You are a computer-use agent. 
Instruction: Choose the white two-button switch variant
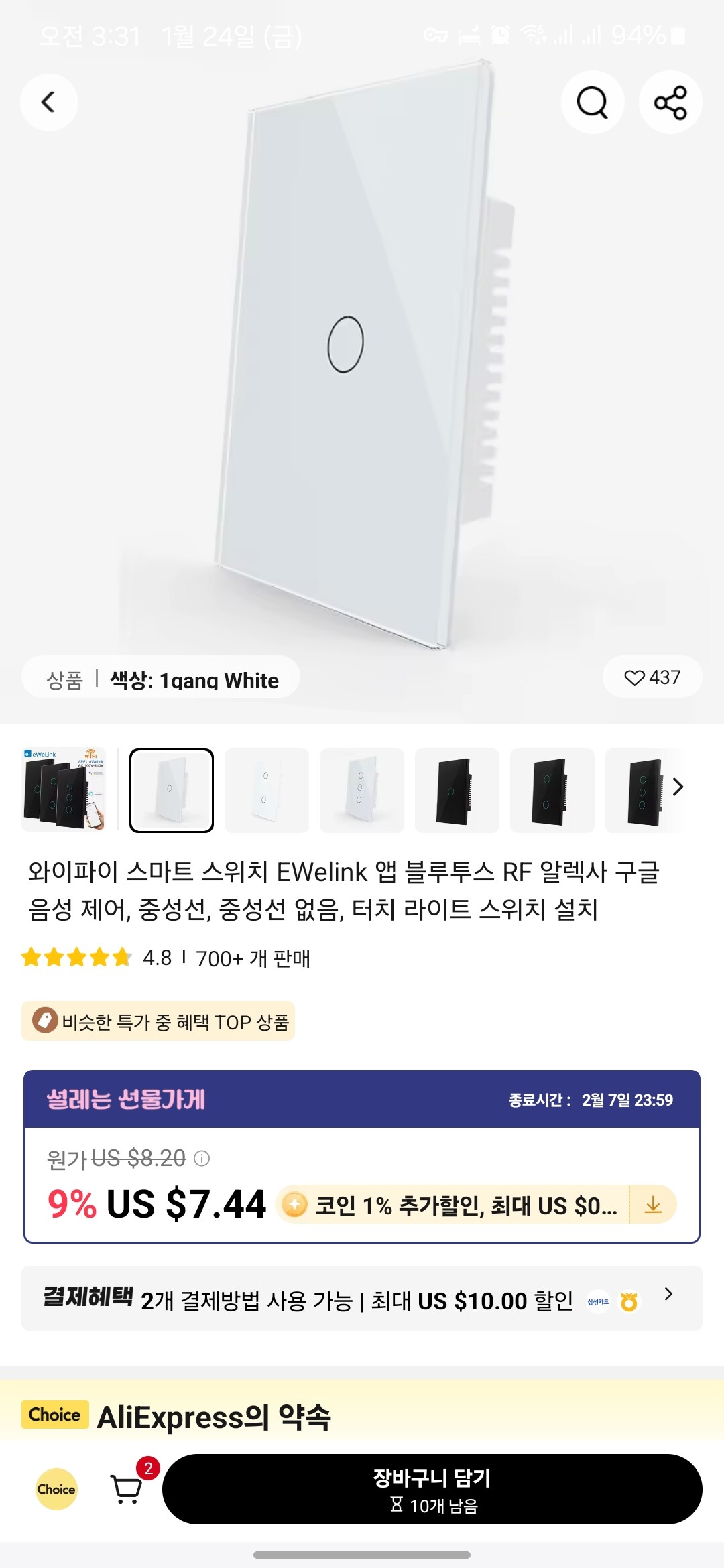[267, 790]
